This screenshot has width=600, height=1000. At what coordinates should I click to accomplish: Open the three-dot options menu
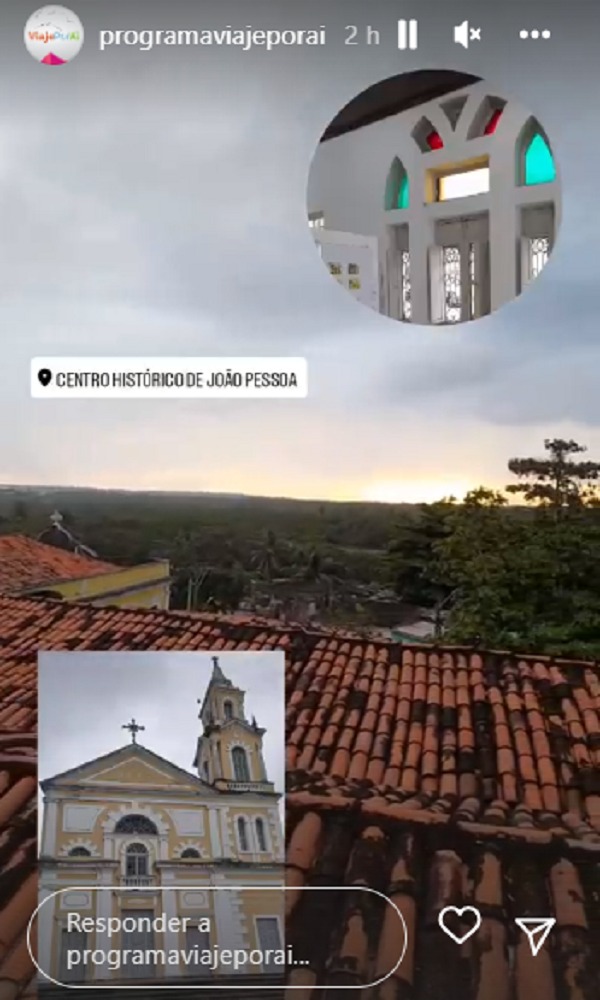[x=534, y=35]
